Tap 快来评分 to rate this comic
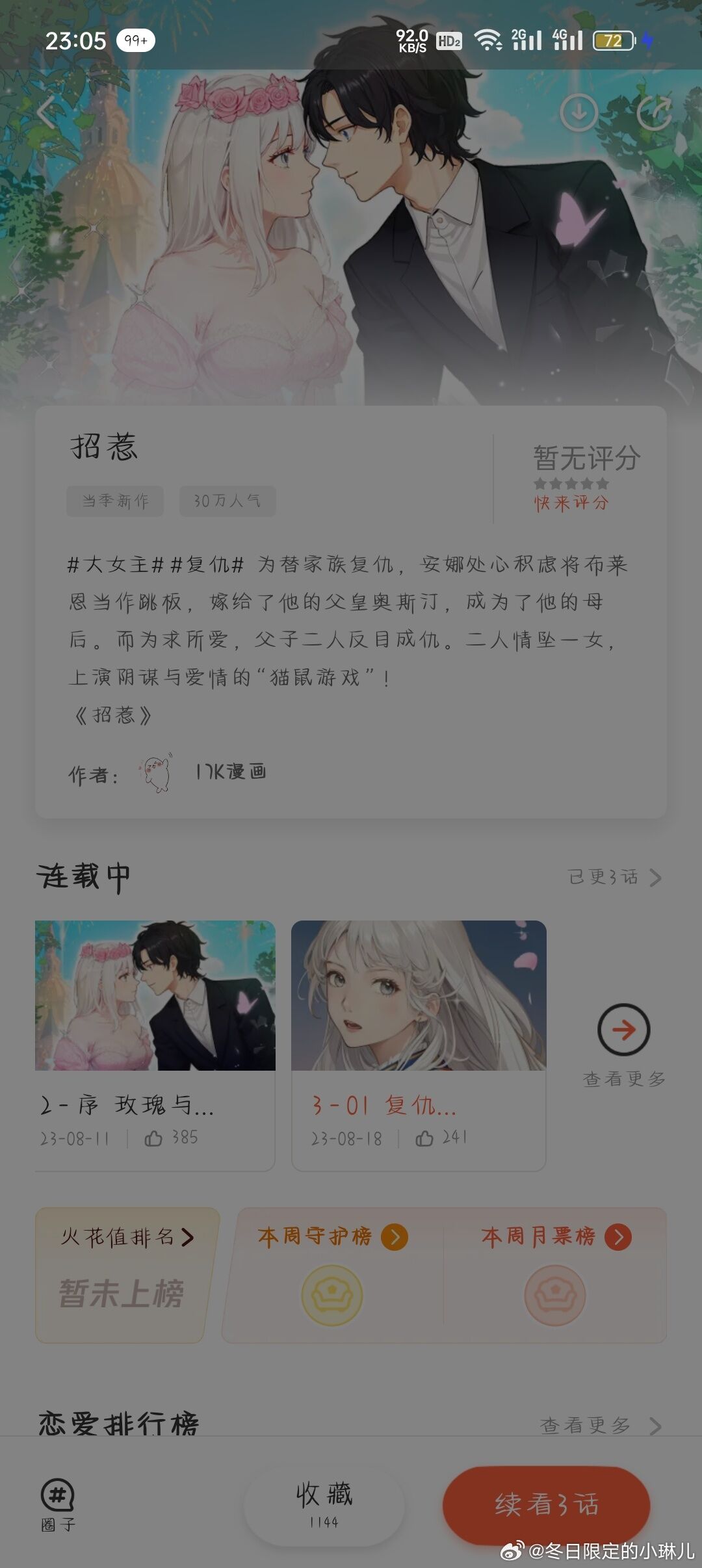This screenshot has height=1568, width=702. [x=571, y=503]
